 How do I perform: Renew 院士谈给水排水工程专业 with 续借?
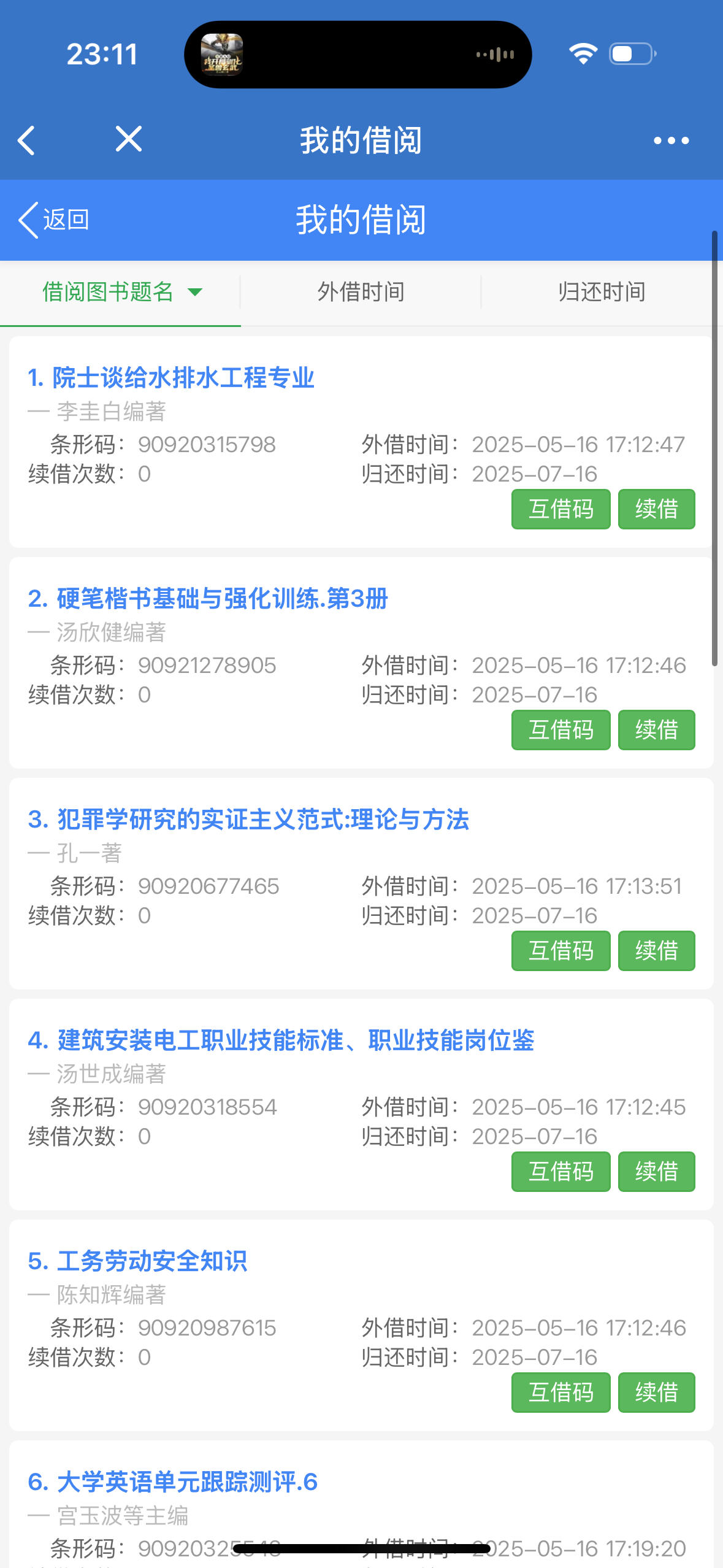tap(656, 509)
